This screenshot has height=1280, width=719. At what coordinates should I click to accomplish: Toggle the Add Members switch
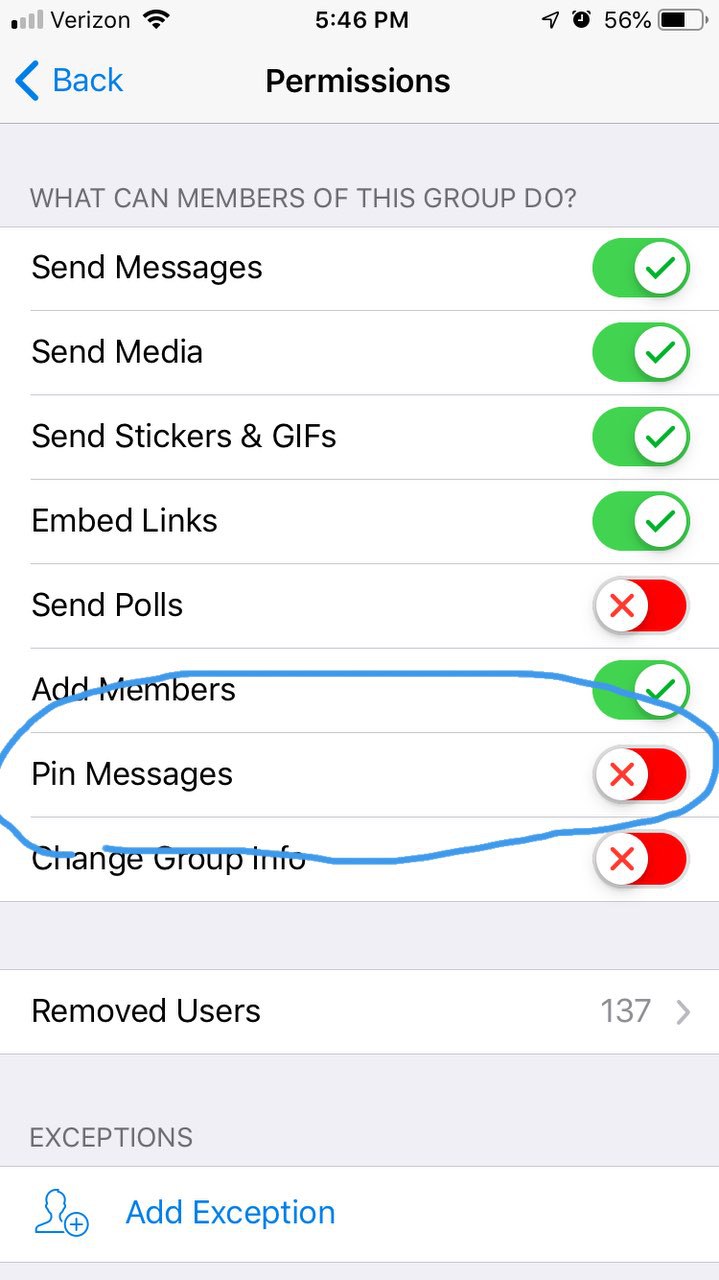click(641, 689)
